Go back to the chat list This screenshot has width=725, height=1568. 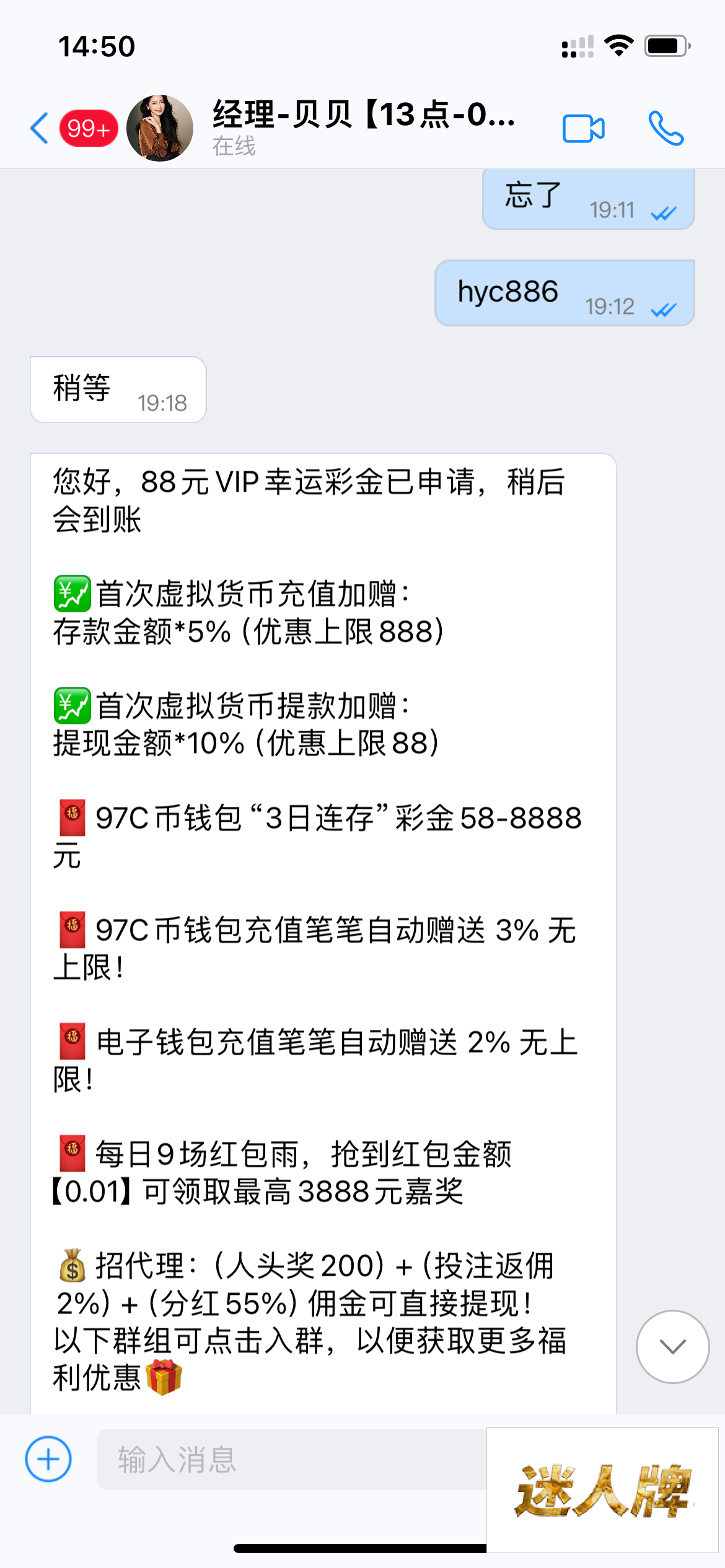(x=40, y=128)
